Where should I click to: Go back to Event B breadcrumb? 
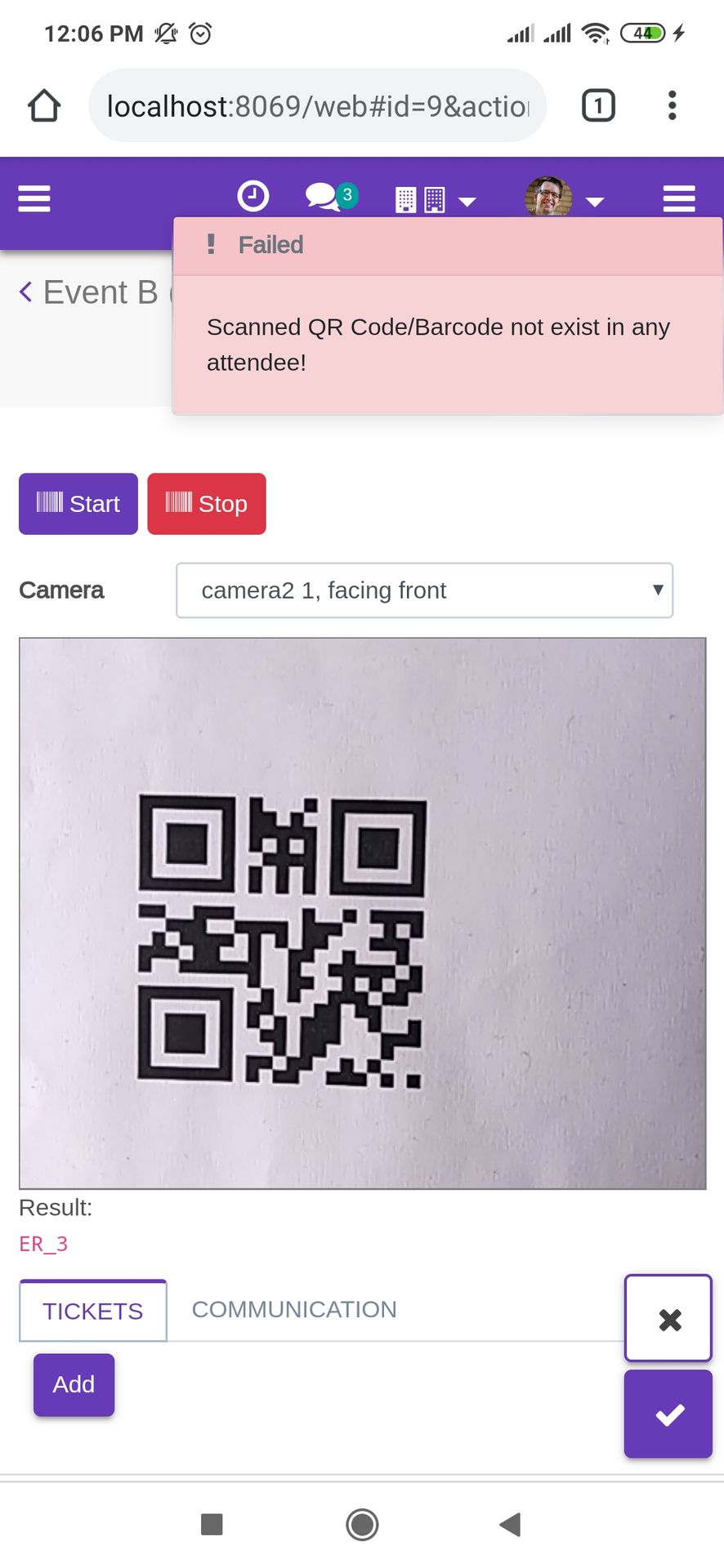coord(88,292)
